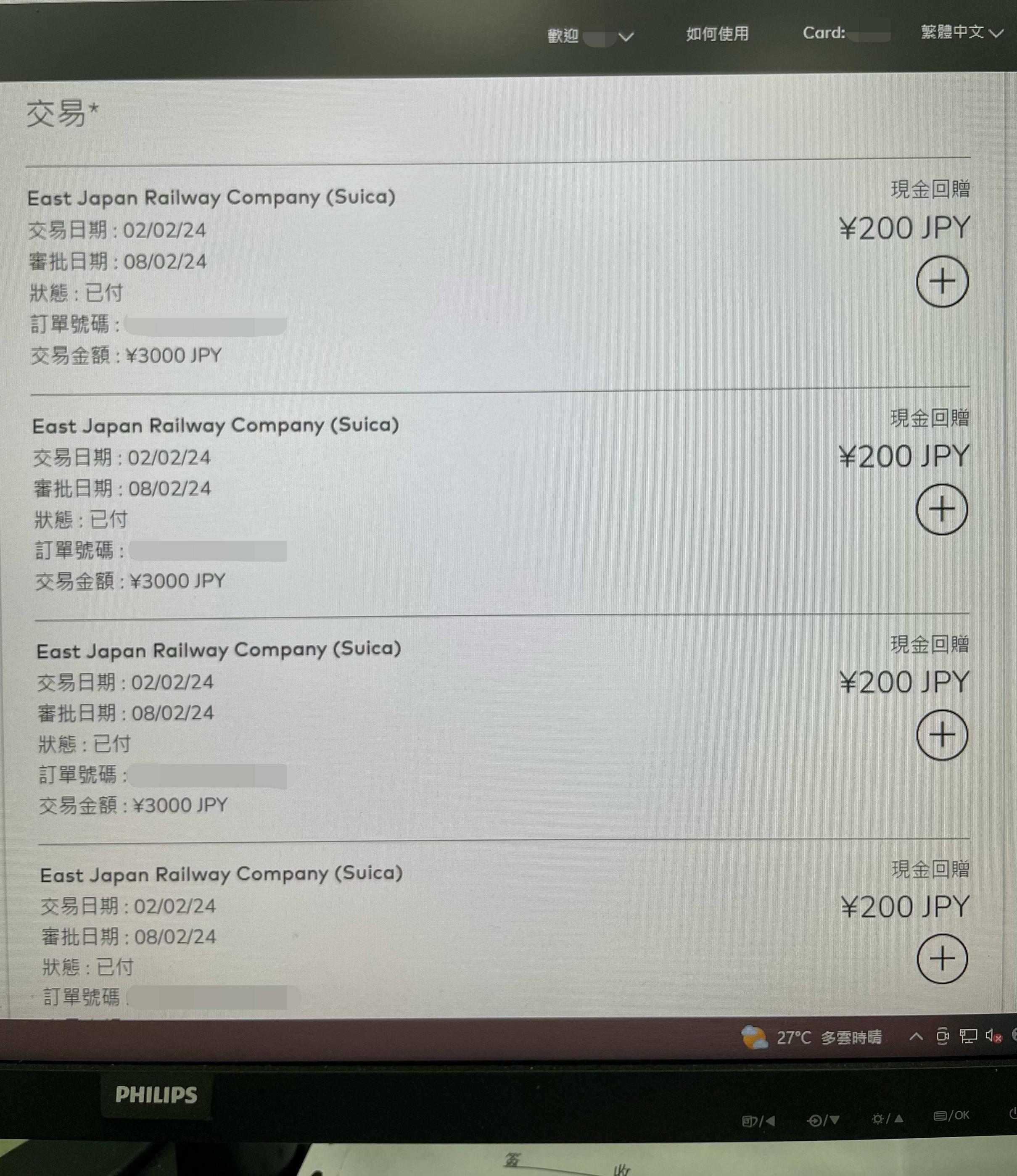1017x1176 pixels.
Task: Open the 27°C weather widget in taskbar
Action: (812, 1038)
